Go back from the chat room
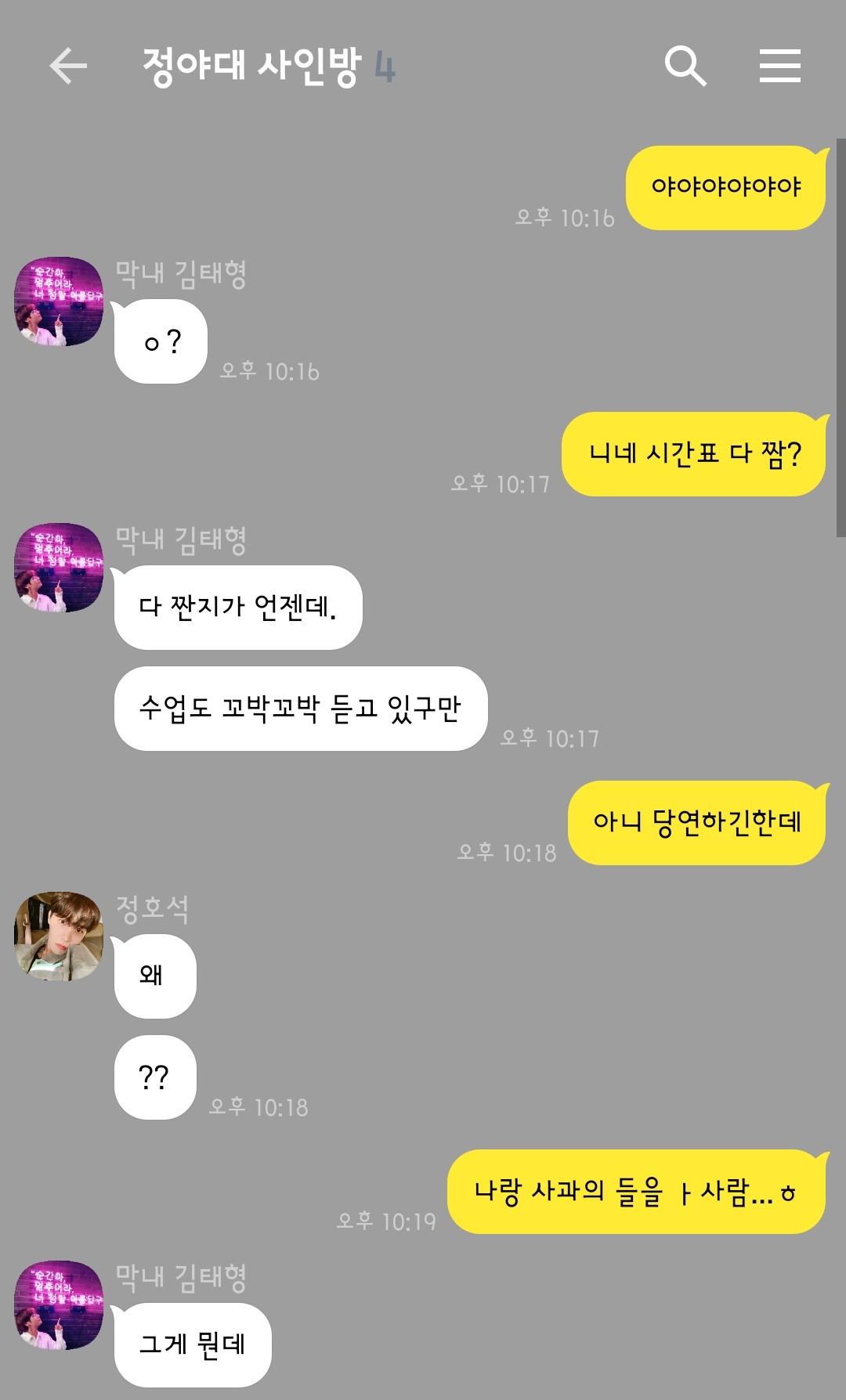The width and height of the screenshot is (846, 1400). (68, 65)
